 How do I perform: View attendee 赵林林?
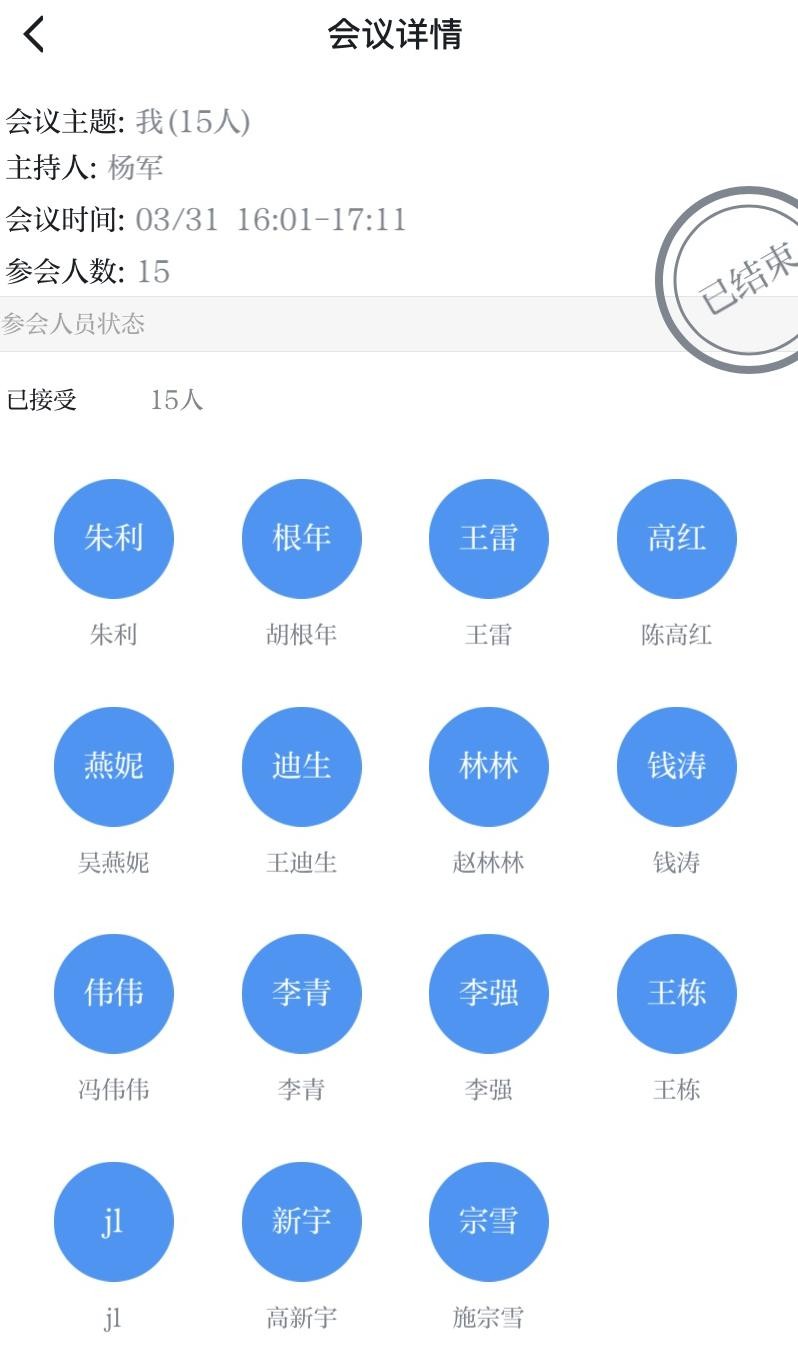pos(489,766)
